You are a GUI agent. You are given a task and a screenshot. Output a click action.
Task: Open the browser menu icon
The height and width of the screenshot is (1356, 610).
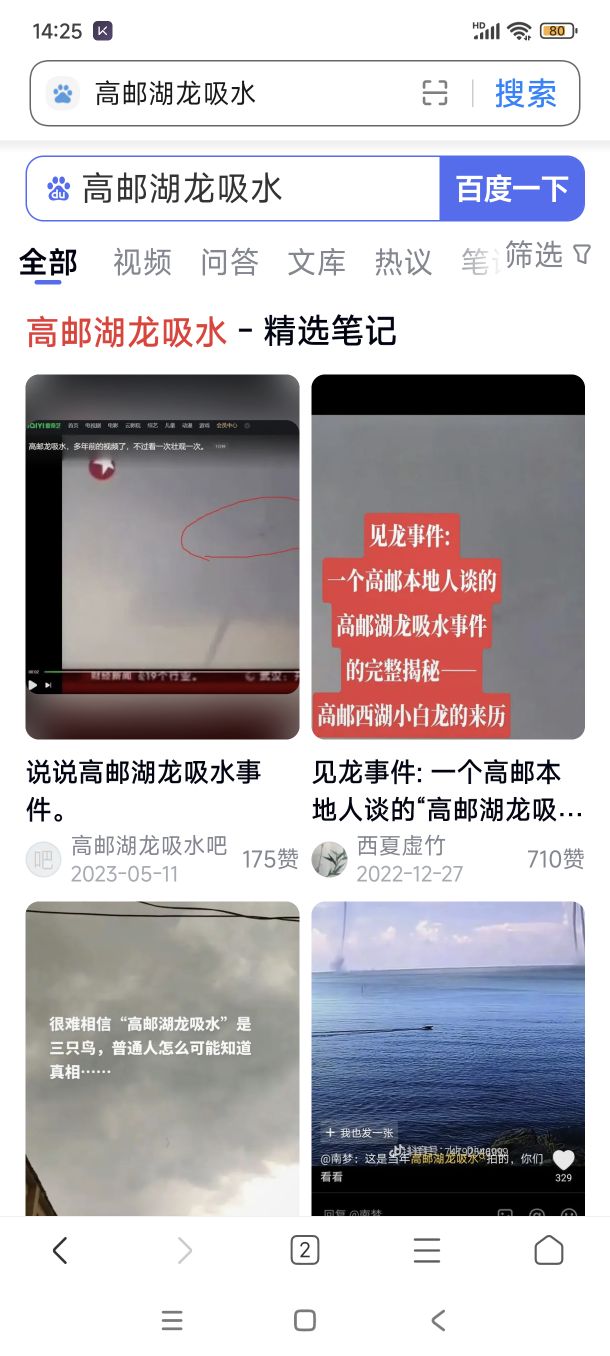click(427, 1250)
